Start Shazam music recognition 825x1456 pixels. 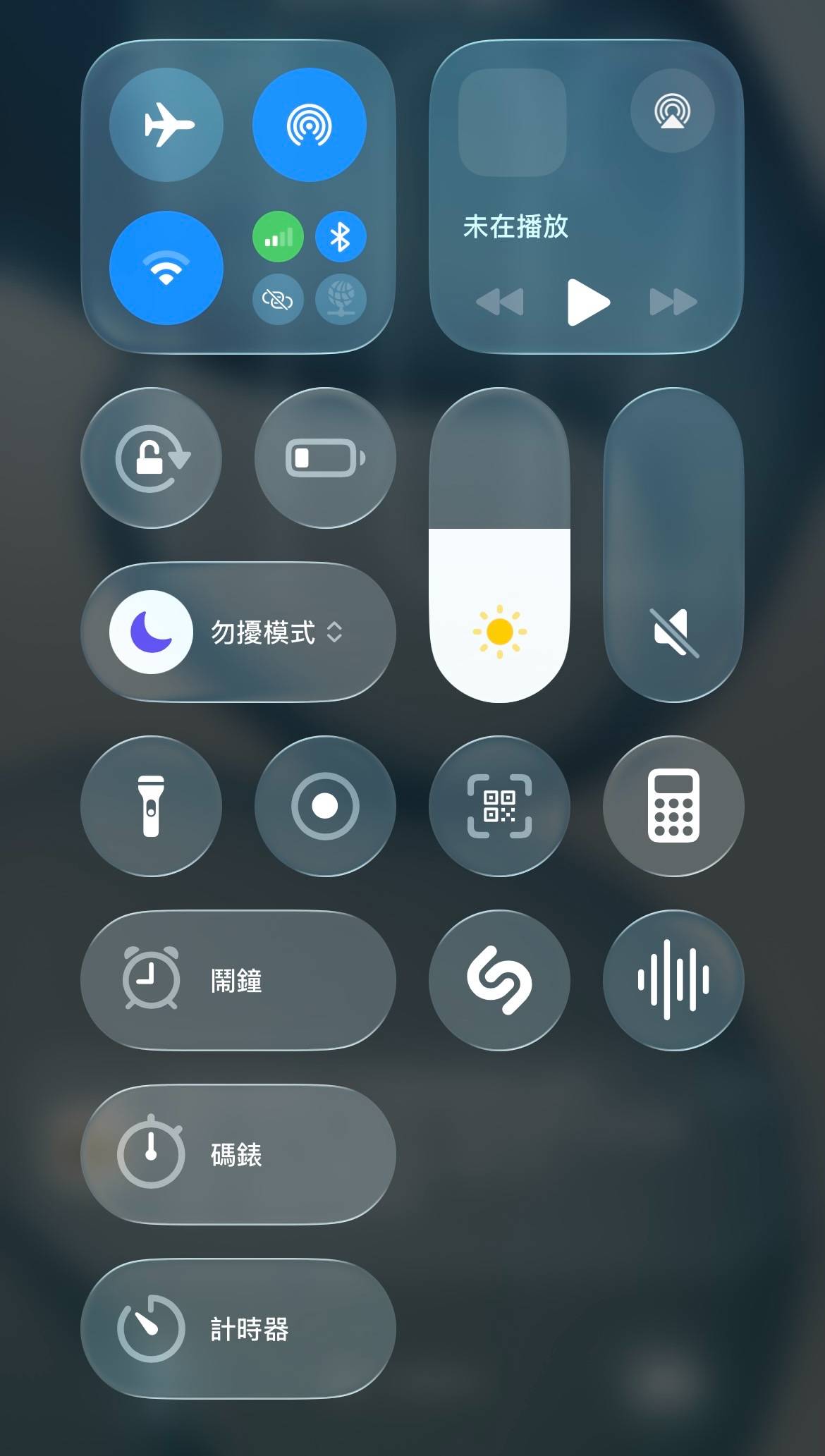click(499, 980)
